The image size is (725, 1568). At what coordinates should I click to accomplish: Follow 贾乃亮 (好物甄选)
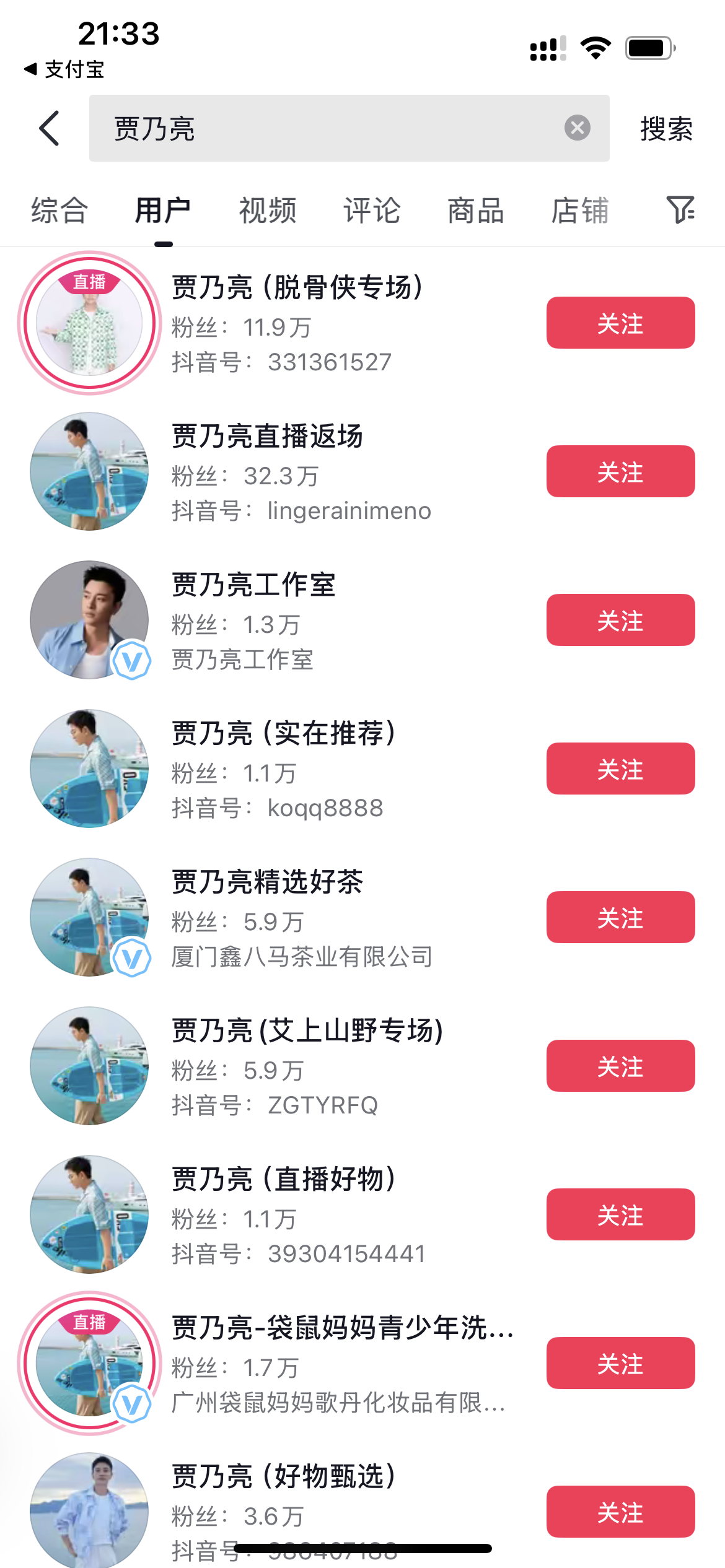click(x=620, y=1512)
